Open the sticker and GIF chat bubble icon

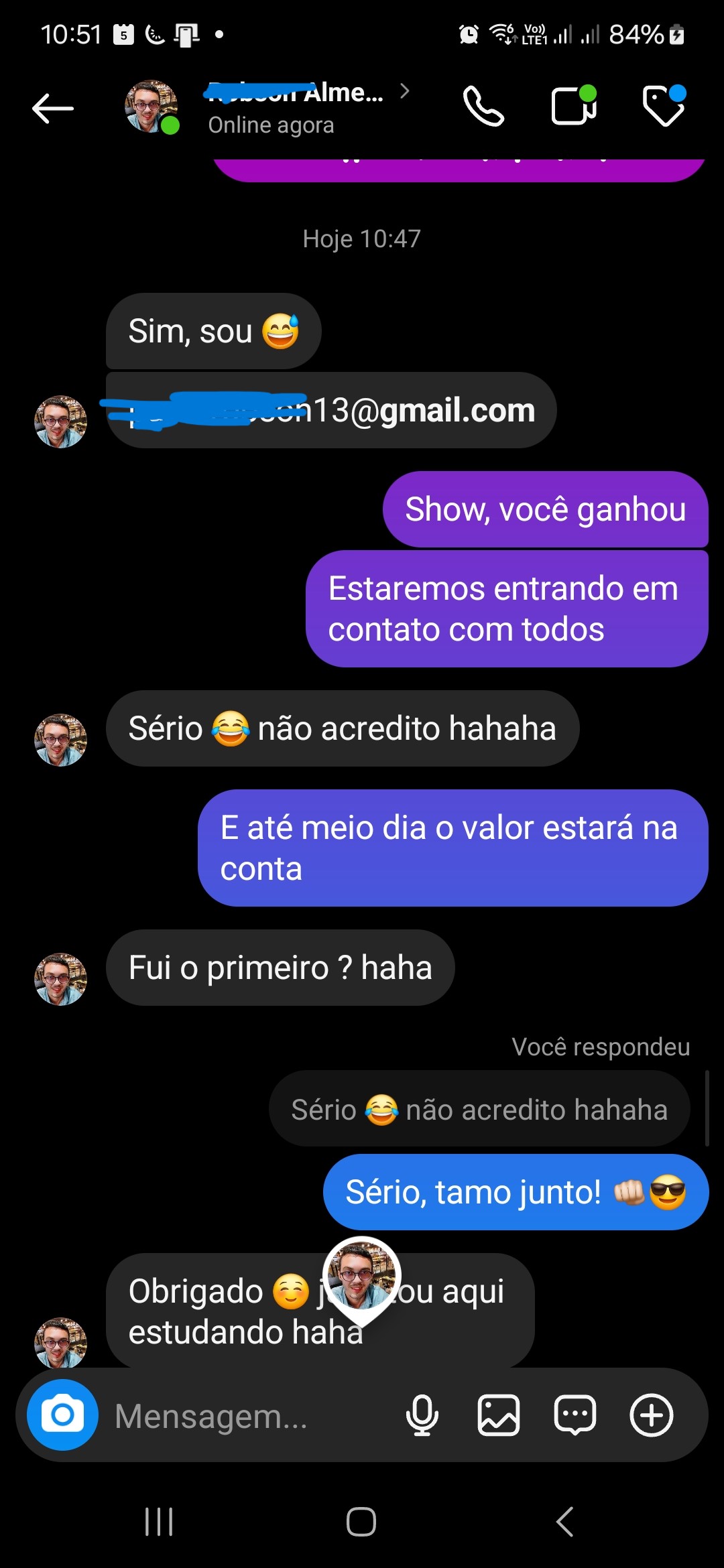(x=575, y=1415)
